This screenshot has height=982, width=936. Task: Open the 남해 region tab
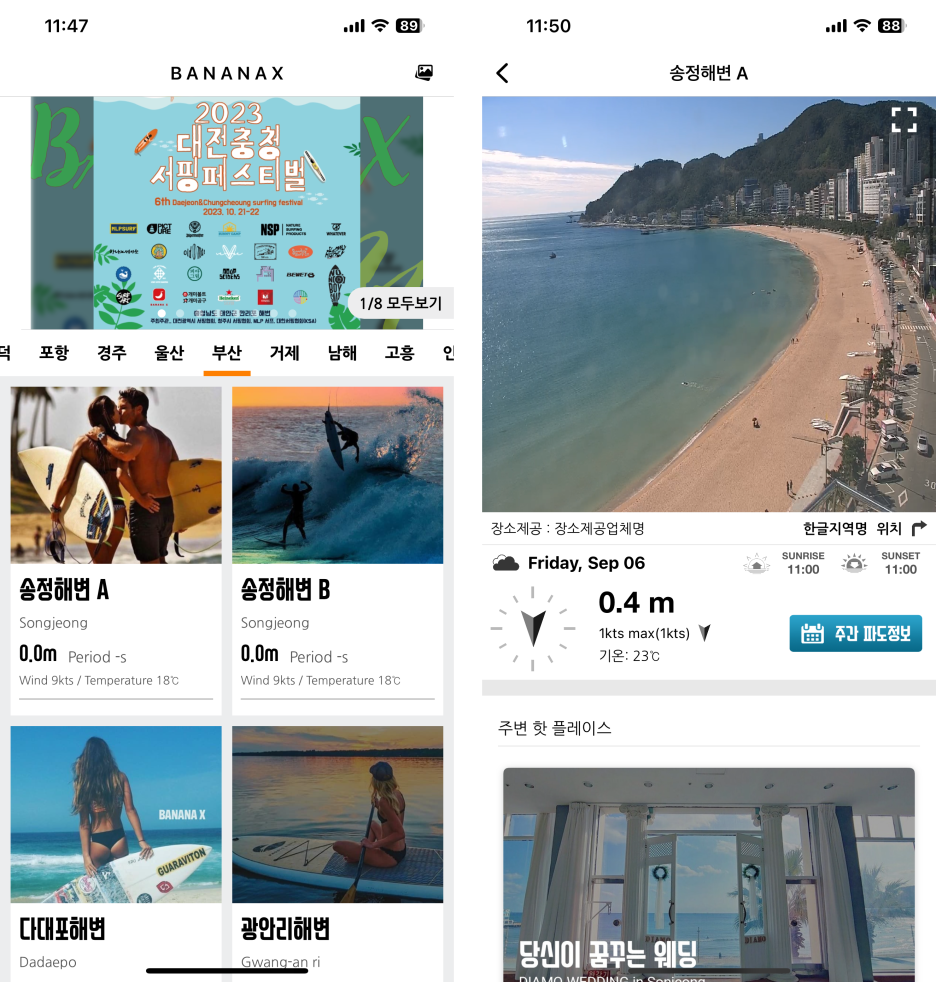tap(342, 353)
